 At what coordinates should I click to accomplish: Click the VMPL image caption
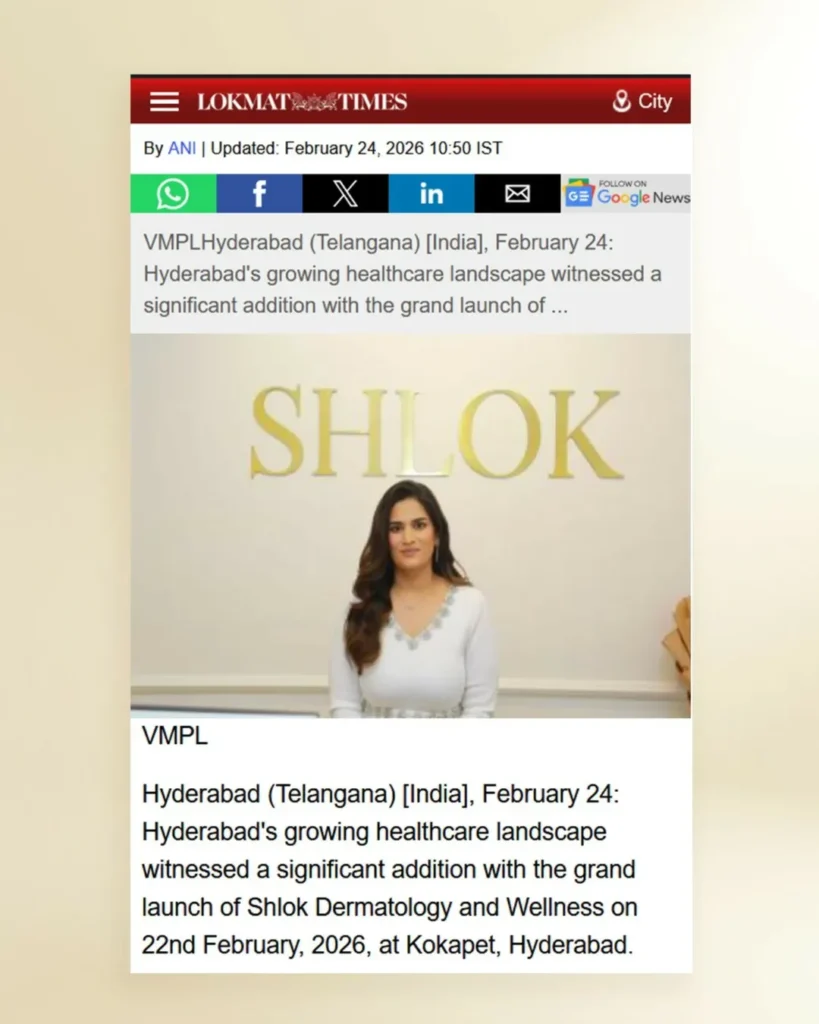(172, 737)
